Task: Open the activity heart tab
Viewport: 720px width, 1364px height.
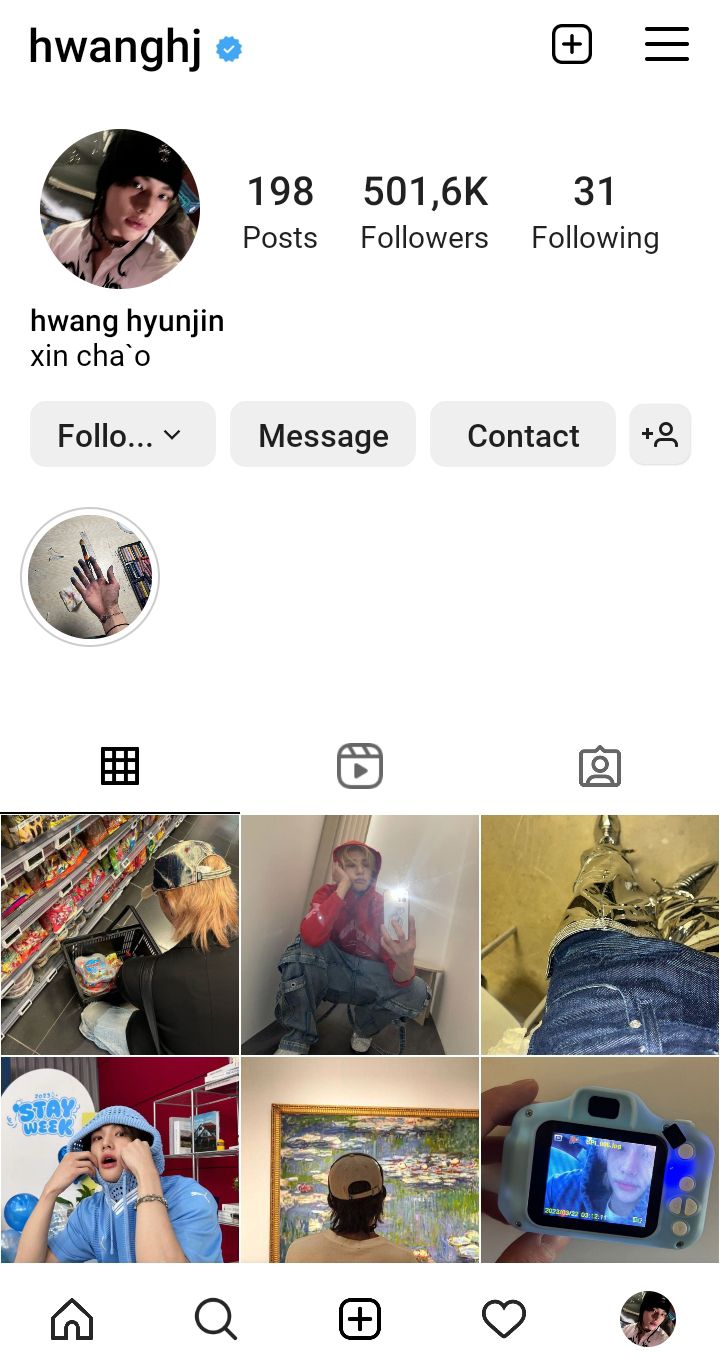Action: coord(504,1320)
